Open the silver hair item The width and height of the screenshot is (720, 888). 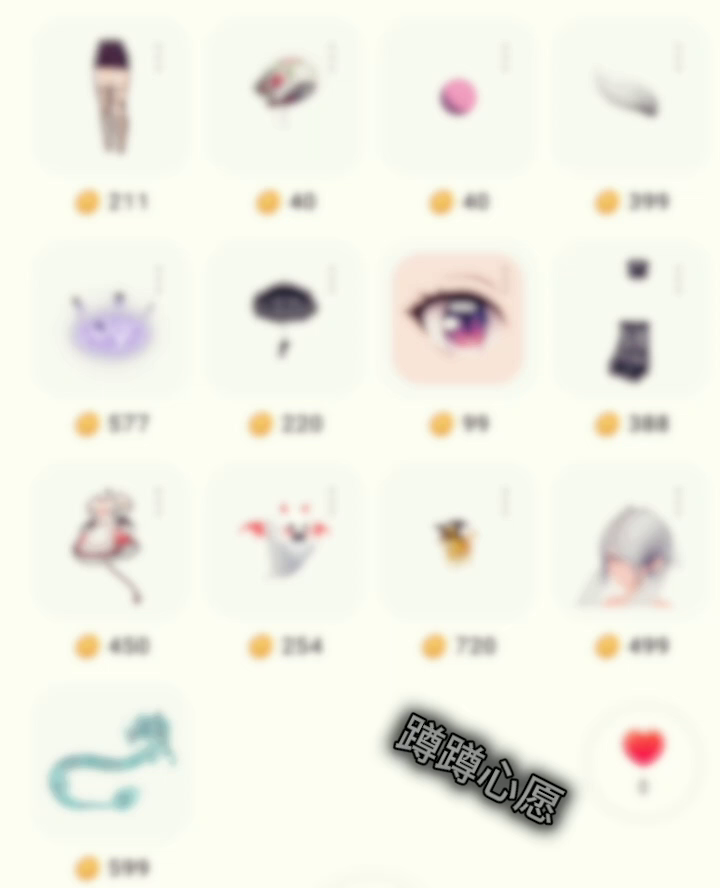[632, 541]
